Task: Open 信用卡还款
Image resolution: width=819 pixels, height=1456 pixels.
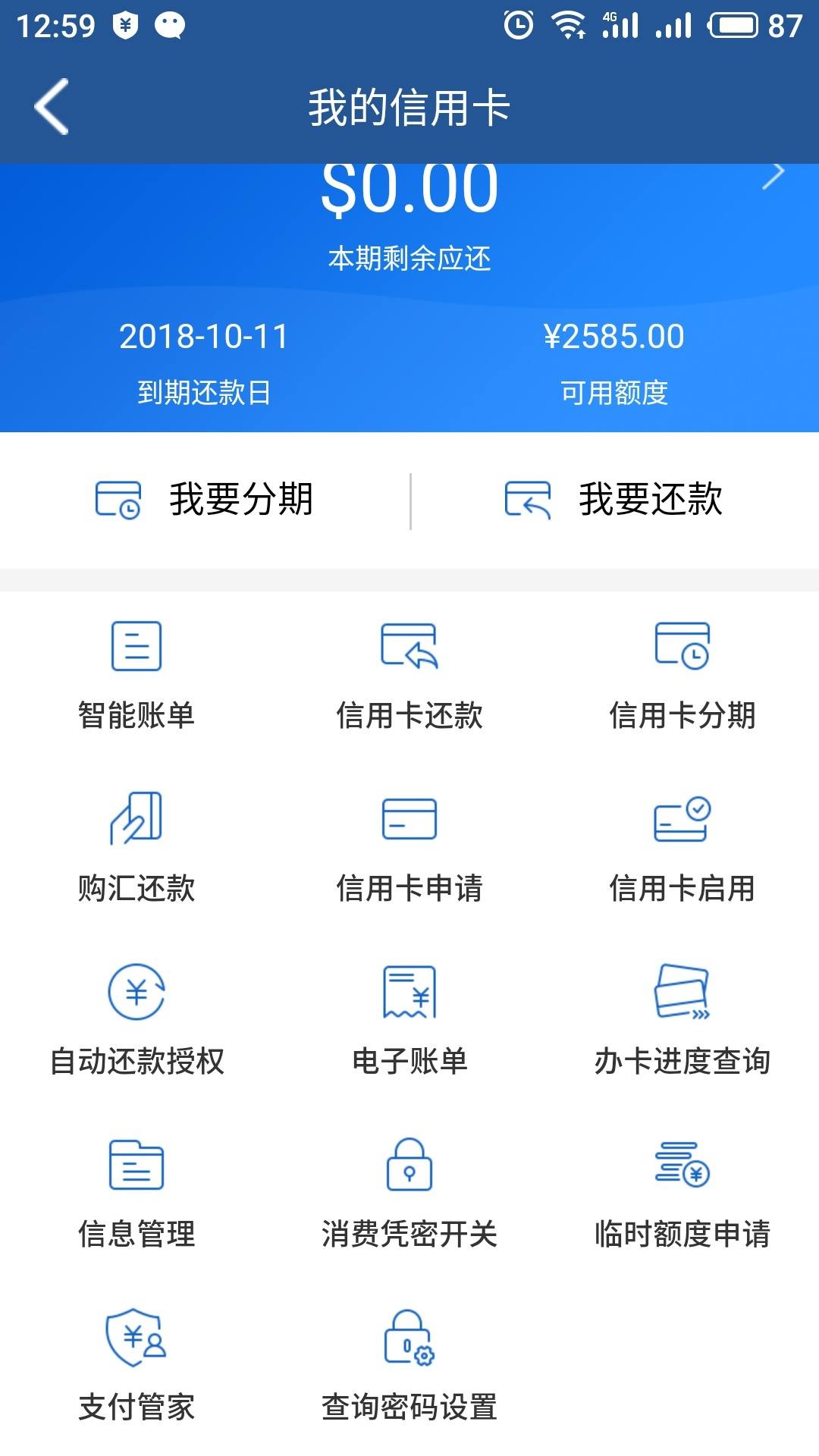Action: (409, 675)
